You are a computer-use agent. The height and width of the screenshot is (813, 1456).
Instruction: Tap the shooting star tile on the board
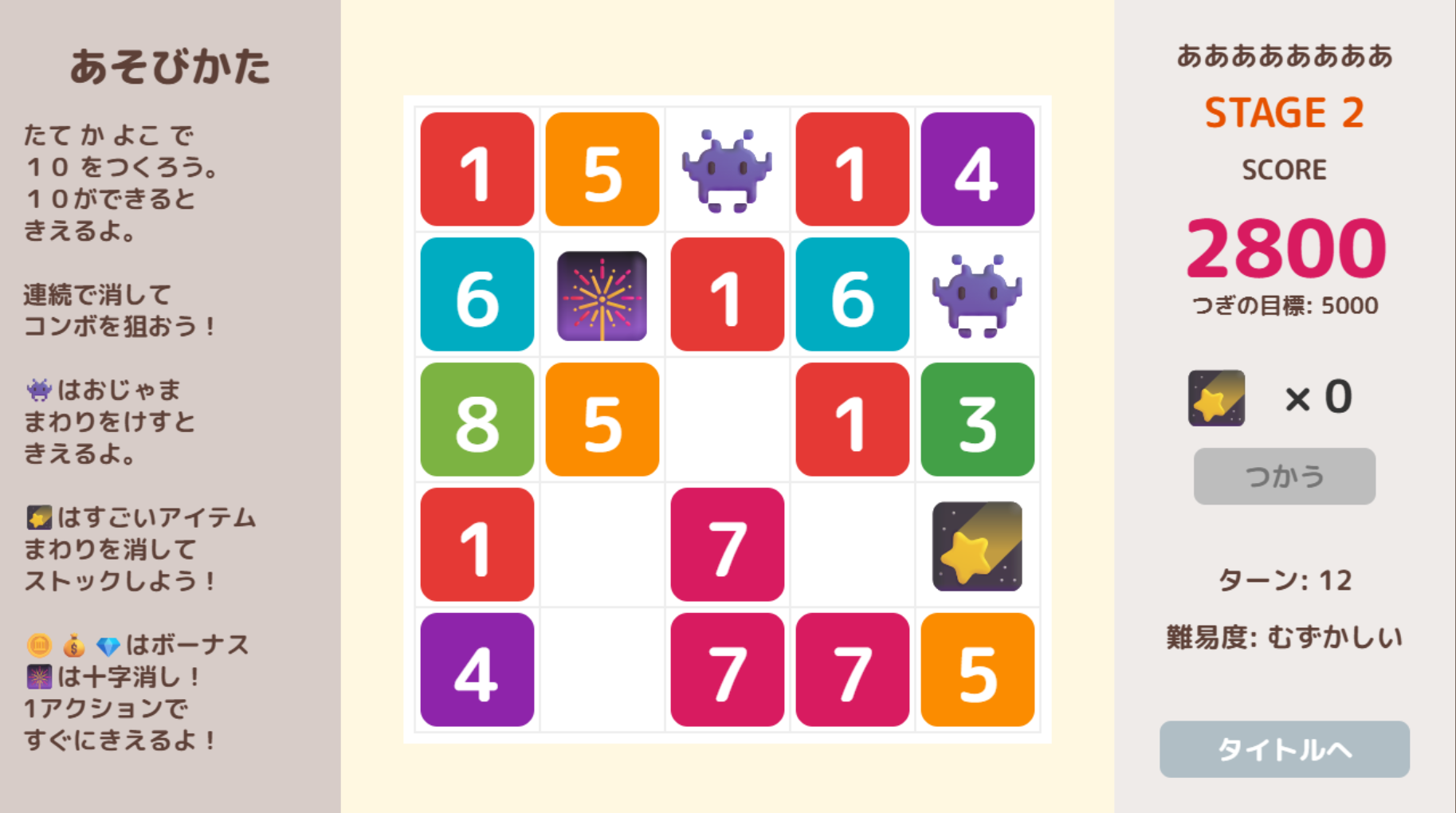(x=977, y=545)
